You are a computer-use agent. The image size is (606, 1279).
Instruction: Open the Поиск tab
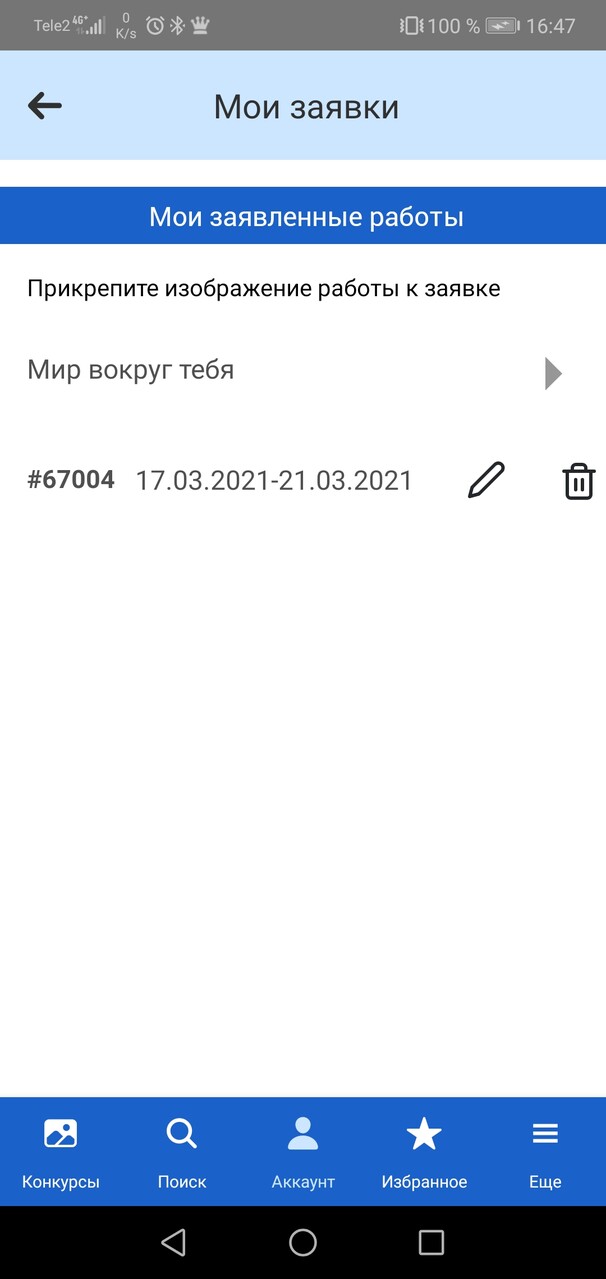click(182, 1152)
